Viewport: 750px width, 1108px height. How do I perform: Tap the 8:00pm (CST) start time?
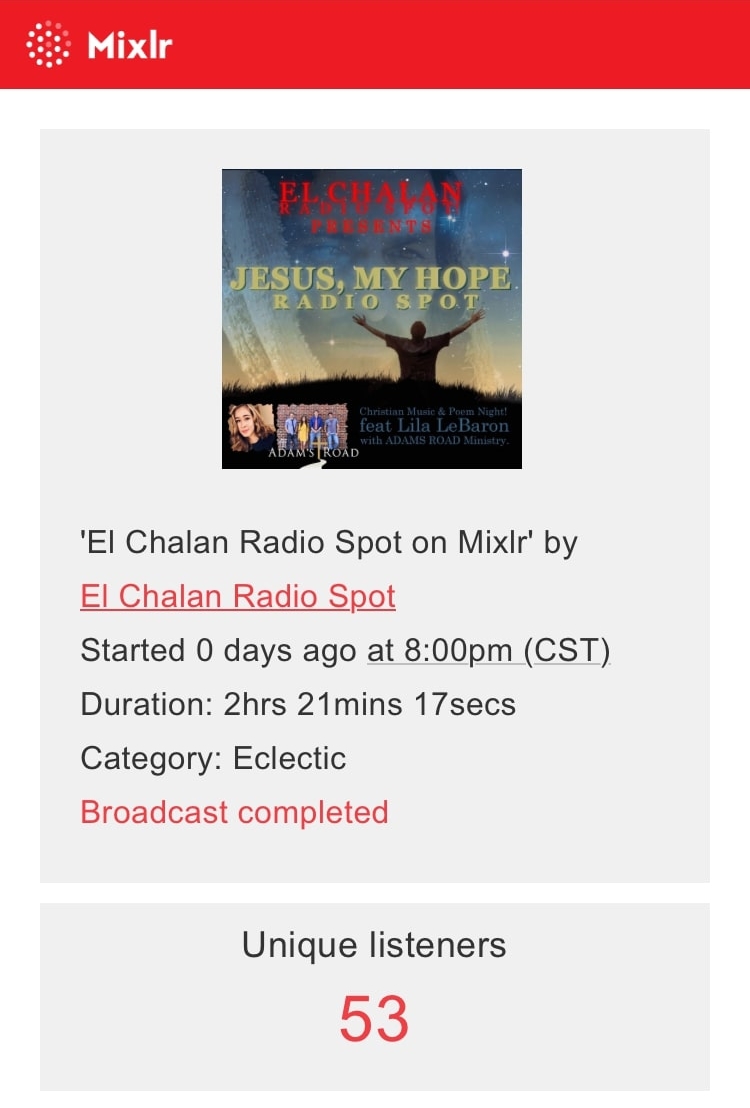click(489, 650)
